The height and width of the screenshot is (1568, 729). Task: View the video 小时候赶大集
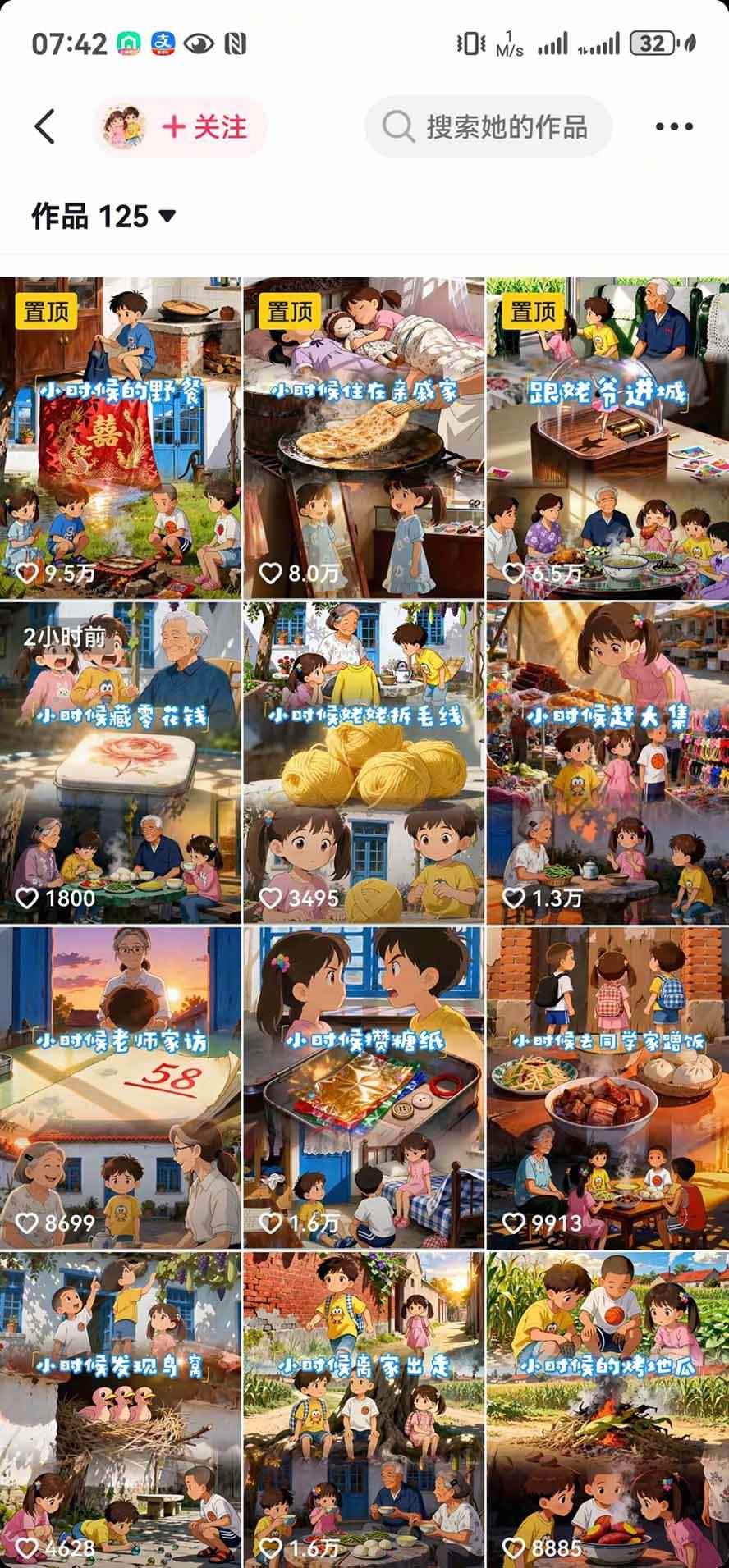pyautogui.click(x=607, y=763)
